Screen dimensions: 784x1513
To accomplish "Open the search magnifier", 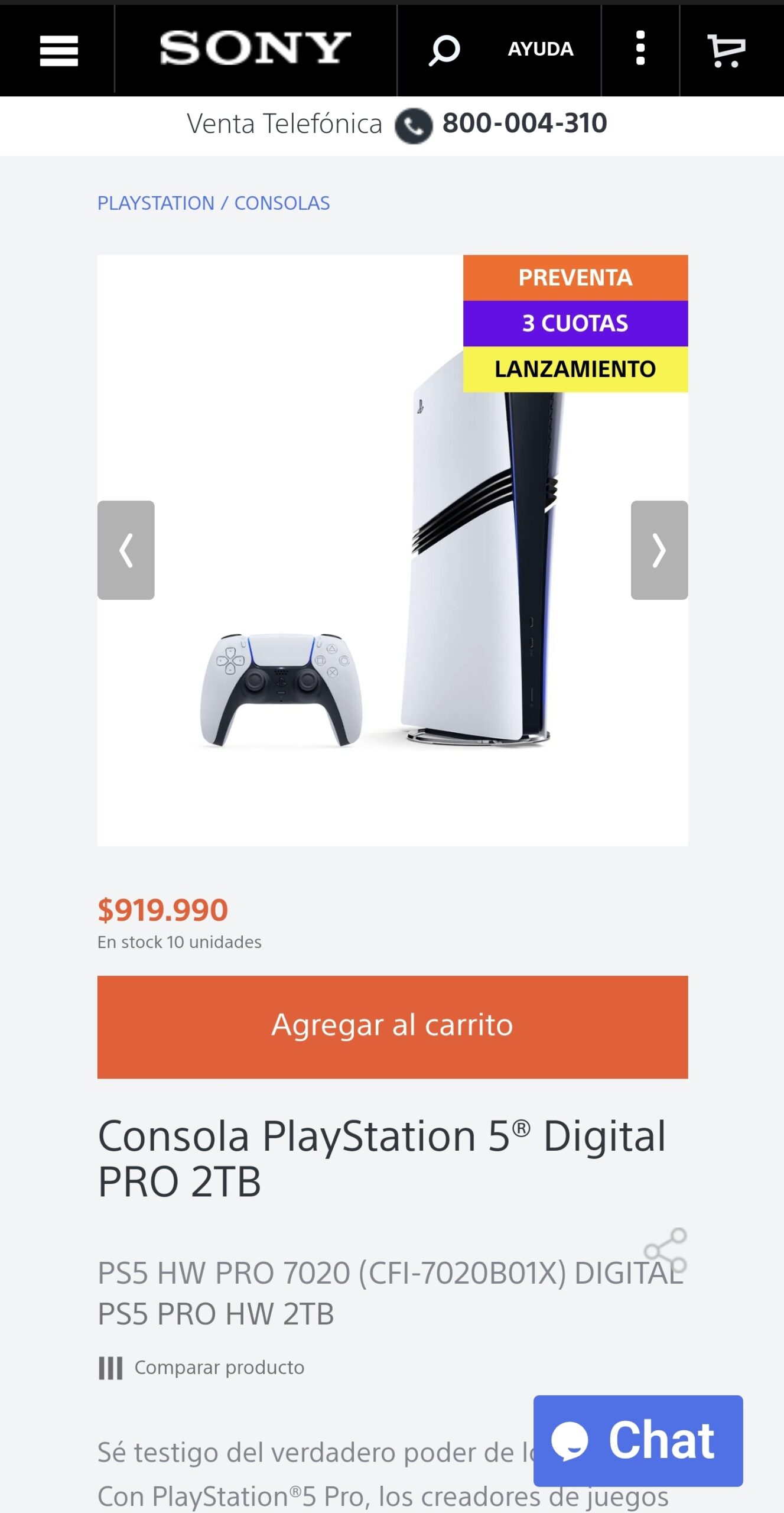I will 444,50.
